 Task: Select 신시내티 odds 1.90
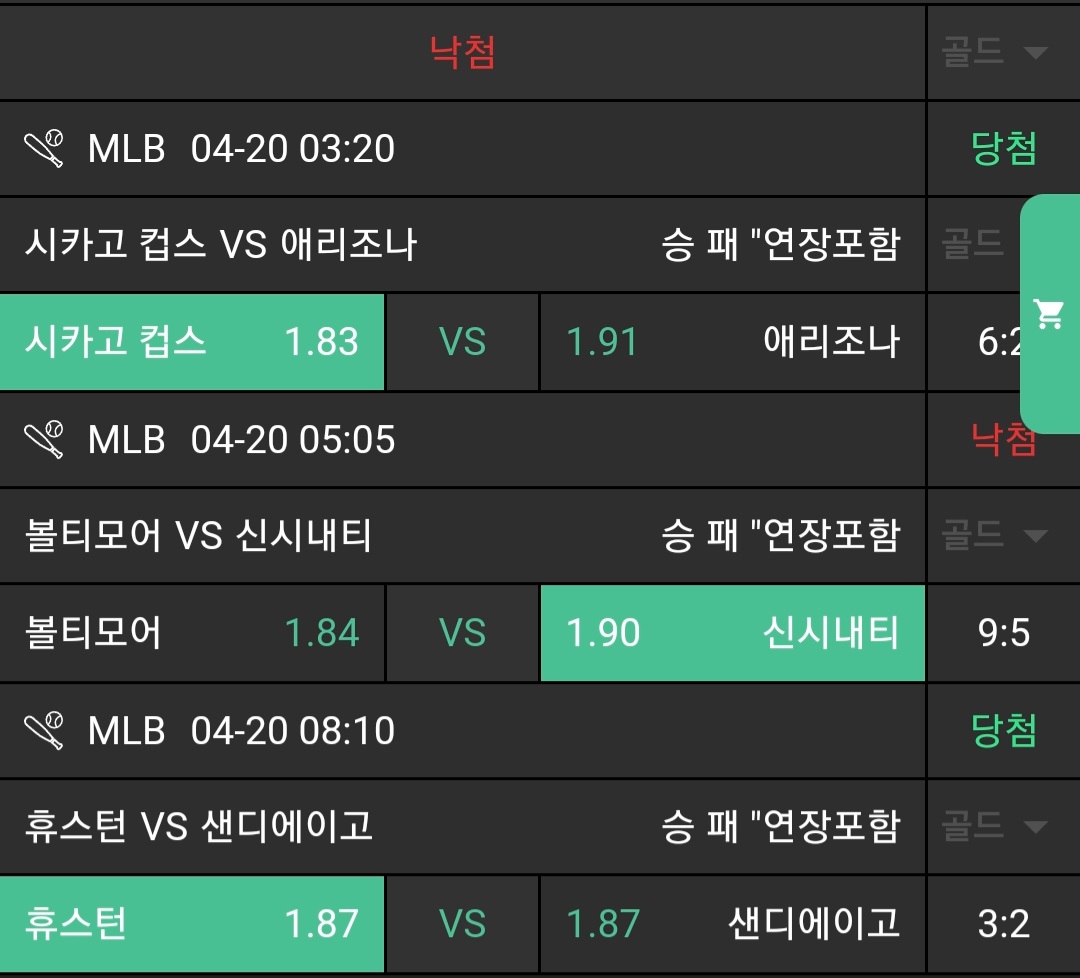[732, 633]
